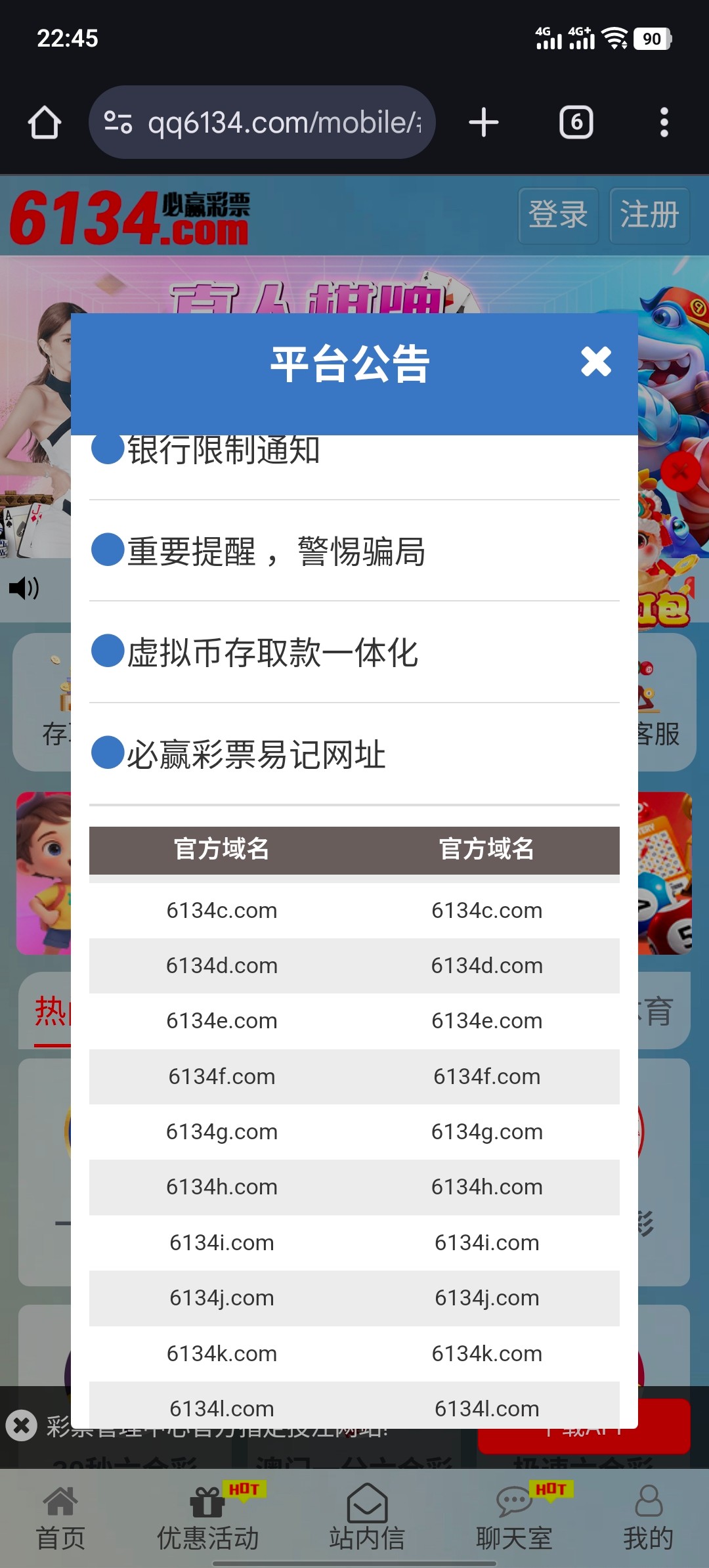Tap the 登录 login button

point(558,215)
